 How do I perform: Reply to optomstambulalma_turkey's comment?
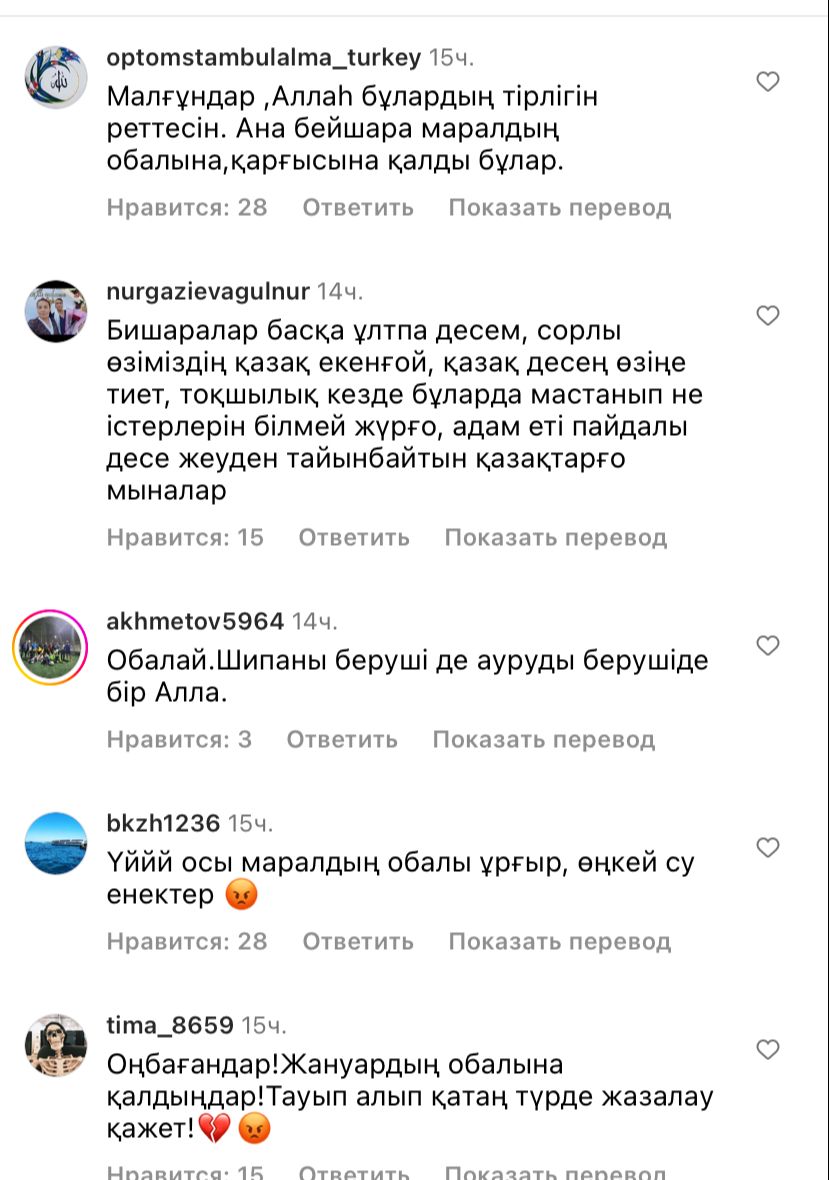[x=358, y=208]
